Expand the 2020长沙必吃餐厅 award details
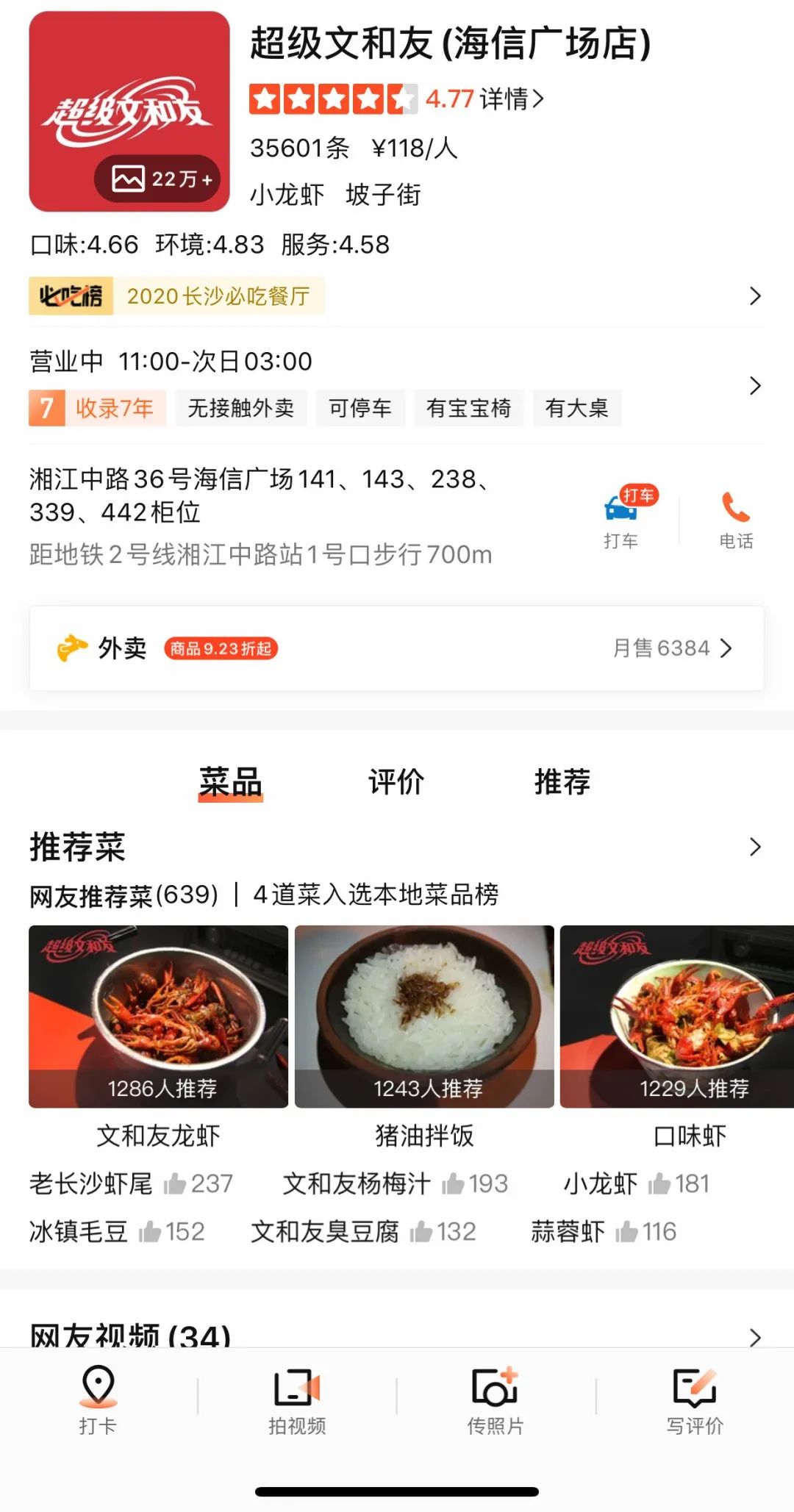The image size is (794, 1512). tap(756, 295)
